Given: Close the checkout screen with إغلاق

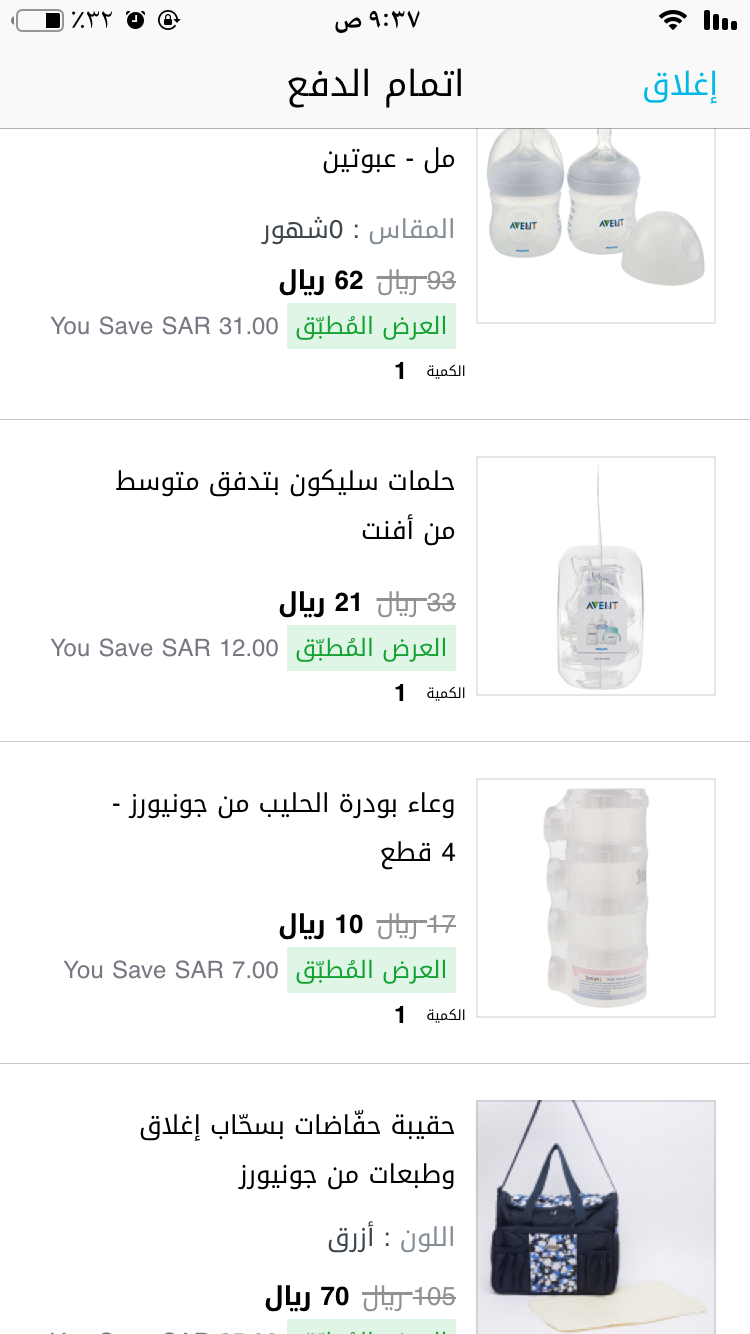Looking at the screenshot, I should [680, 86].
